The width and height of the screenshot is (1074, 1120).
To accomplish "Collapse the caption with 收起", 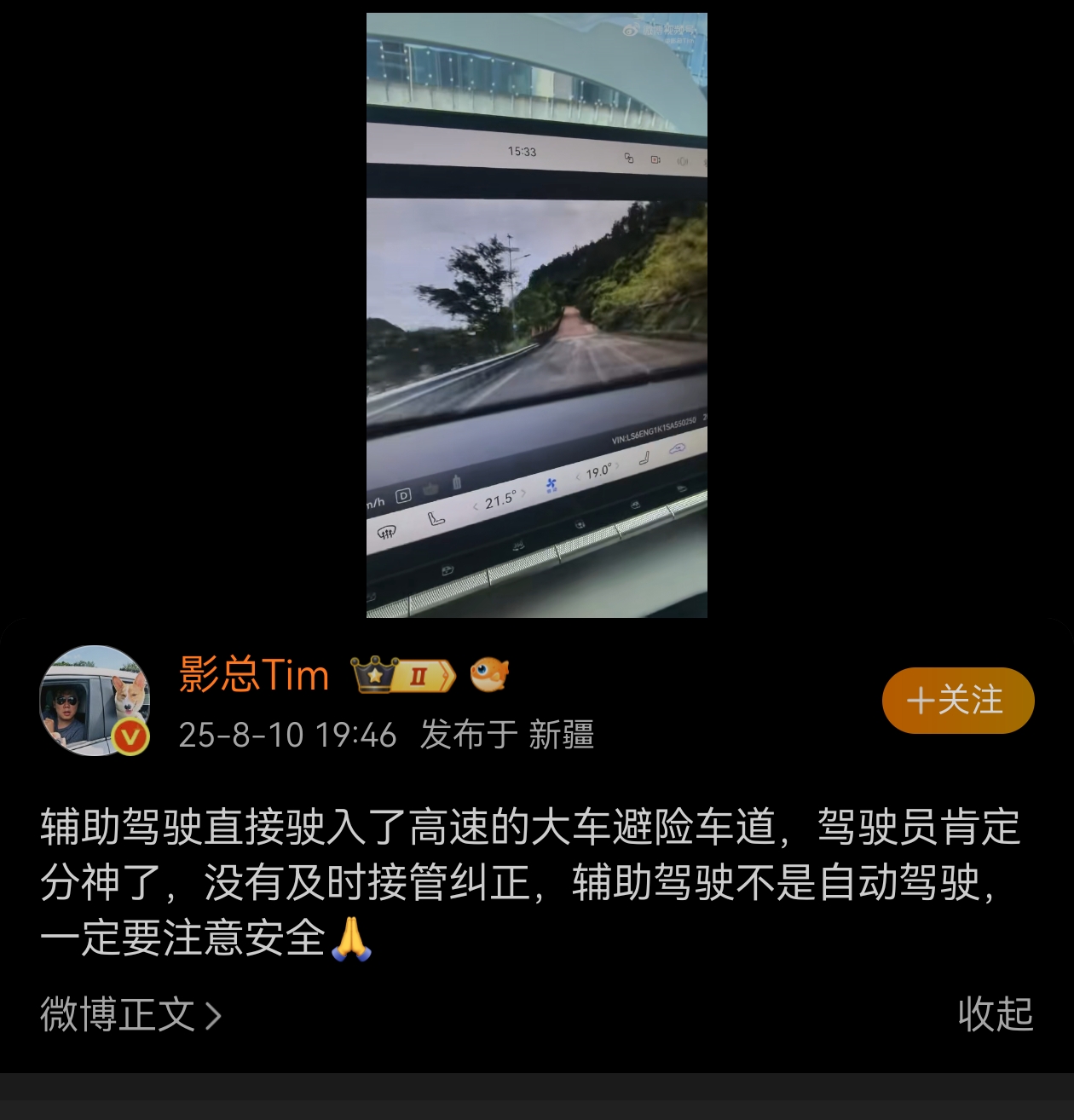I will point(995,1014).
